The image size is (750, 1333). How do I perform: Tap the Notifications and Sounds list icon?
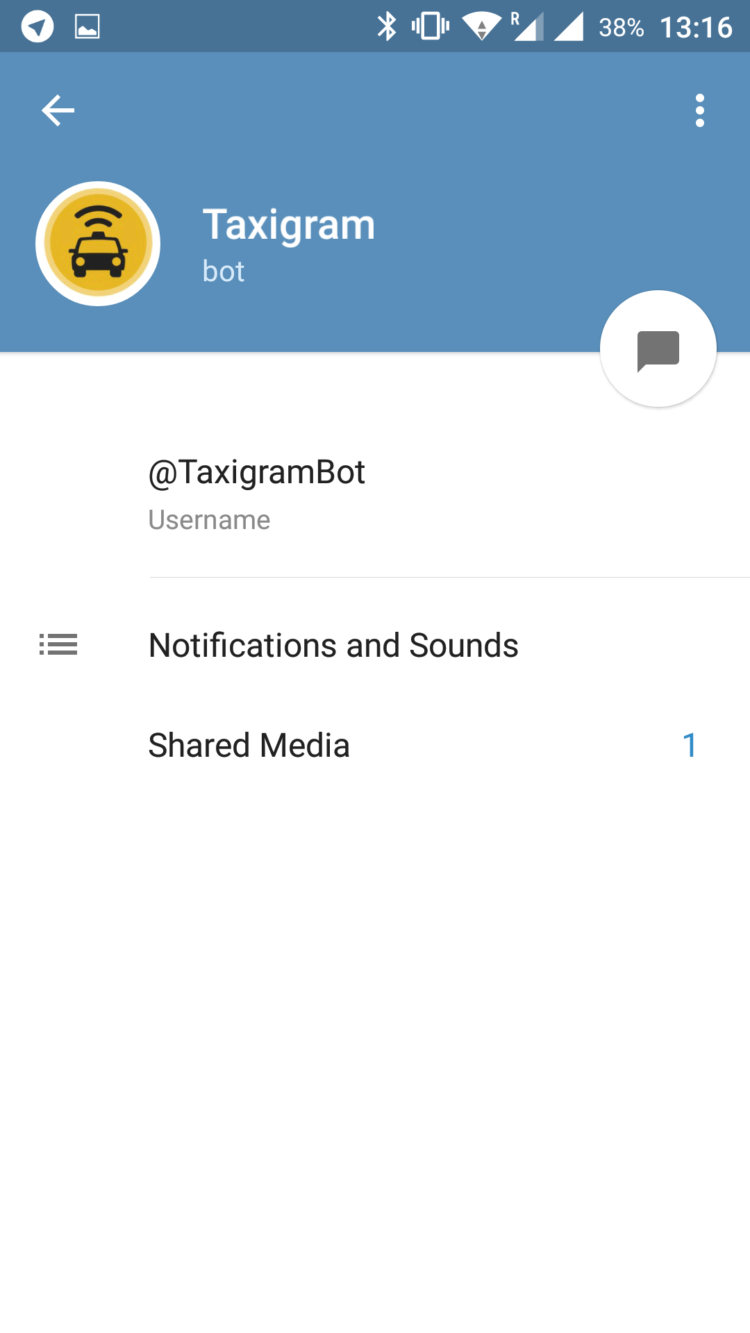[58, 644]
